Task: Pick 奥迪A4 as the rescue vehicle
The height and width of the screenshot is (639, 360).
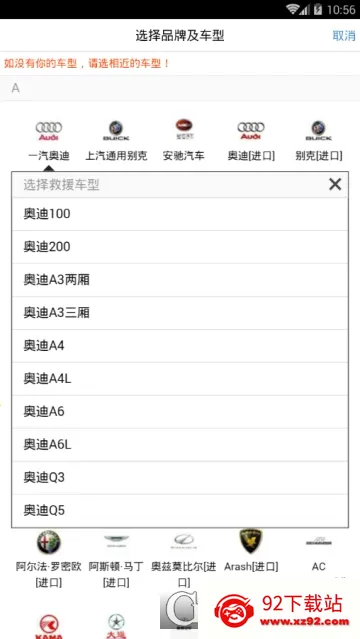Action: tap(180, 346)
